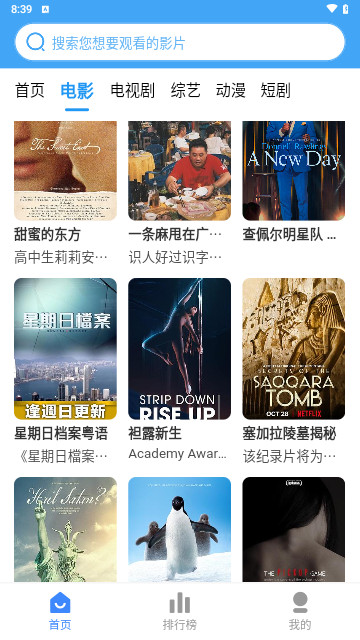The width and height of the screenshot is (360, 640).
Task: Tap the search box for films
Action: coord(180,42)
